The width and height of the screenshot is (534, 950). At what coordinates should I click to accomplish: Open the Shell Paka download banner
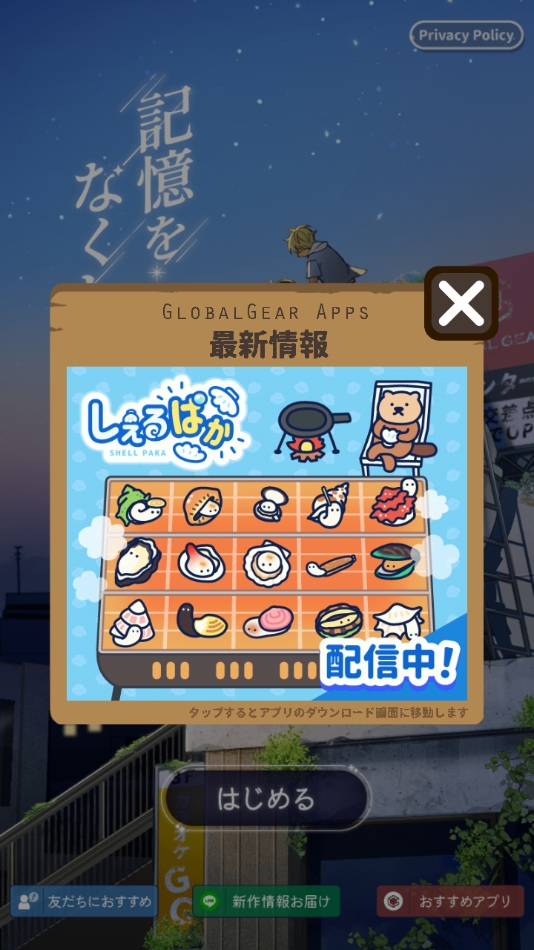coord(267,533)
